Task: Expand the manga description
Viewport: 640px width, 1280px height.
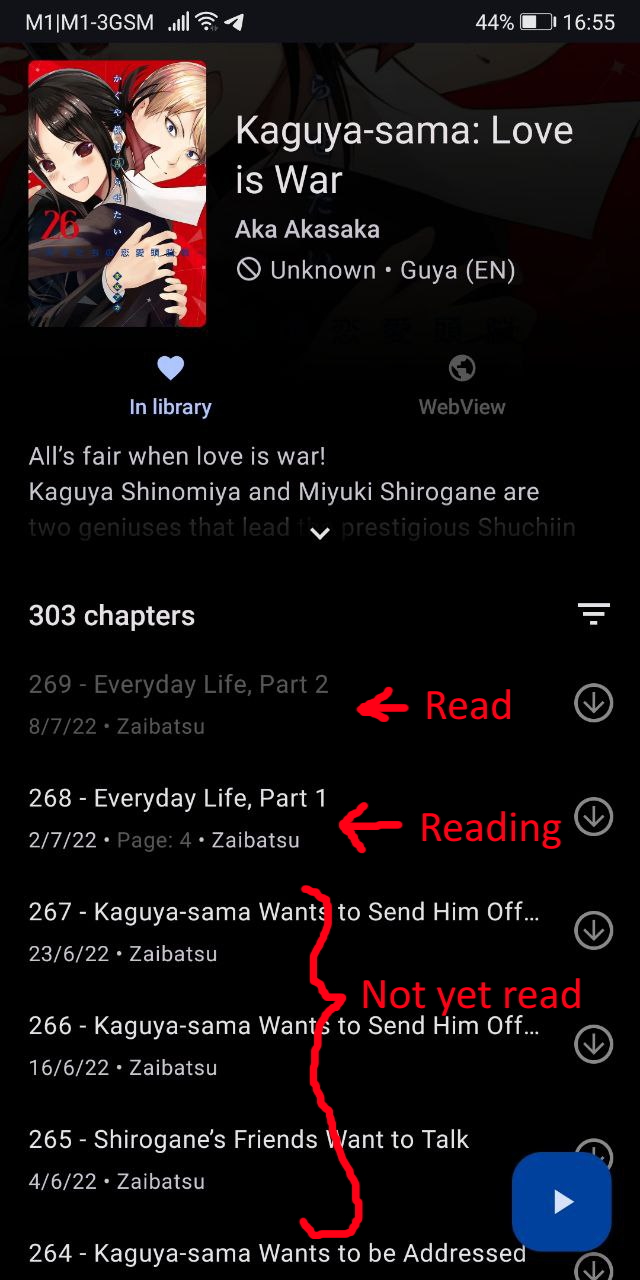Action: [x=320, y=533]
